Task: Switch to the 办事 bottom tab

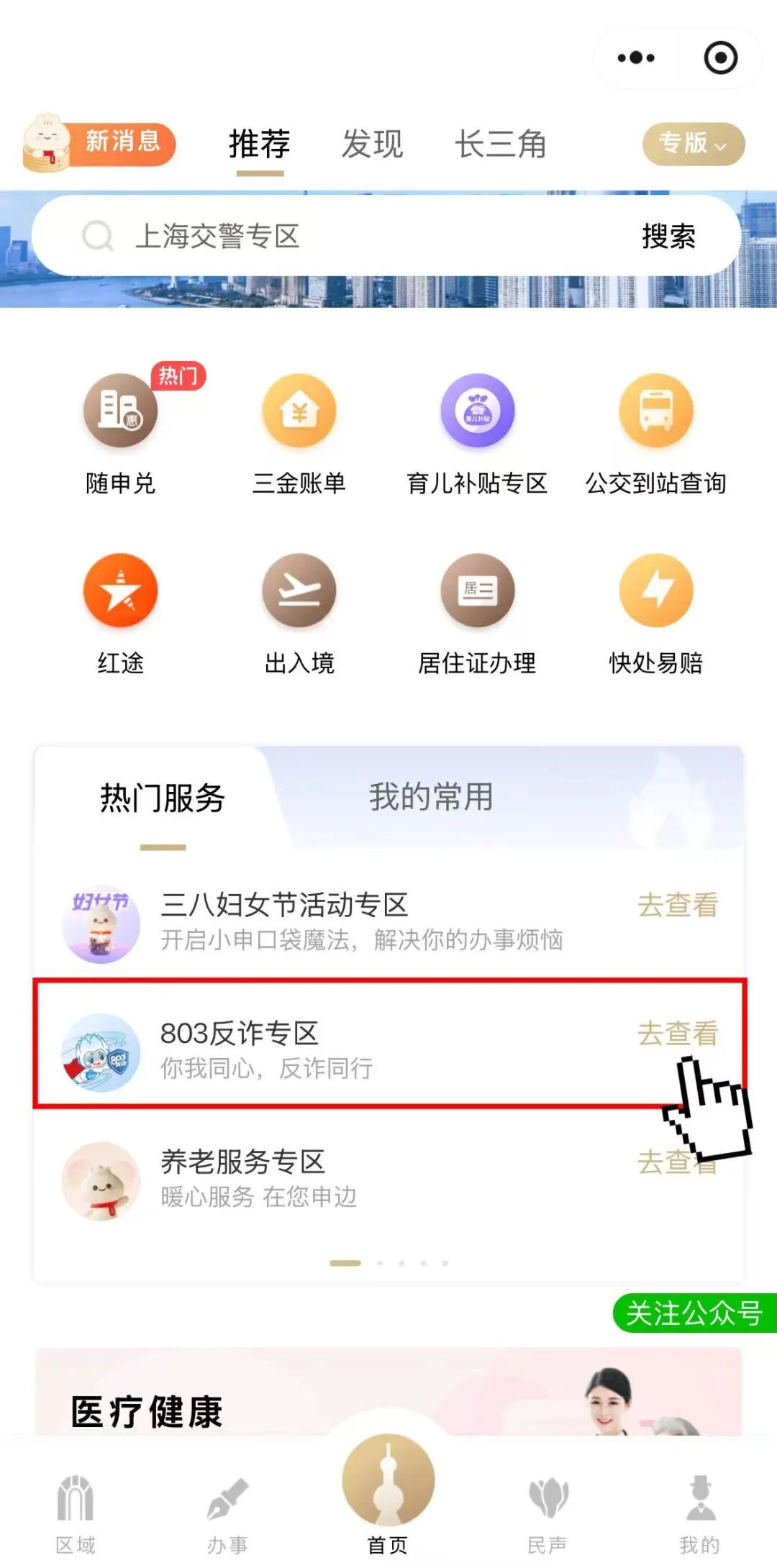Action: (x=227, y=1512)
